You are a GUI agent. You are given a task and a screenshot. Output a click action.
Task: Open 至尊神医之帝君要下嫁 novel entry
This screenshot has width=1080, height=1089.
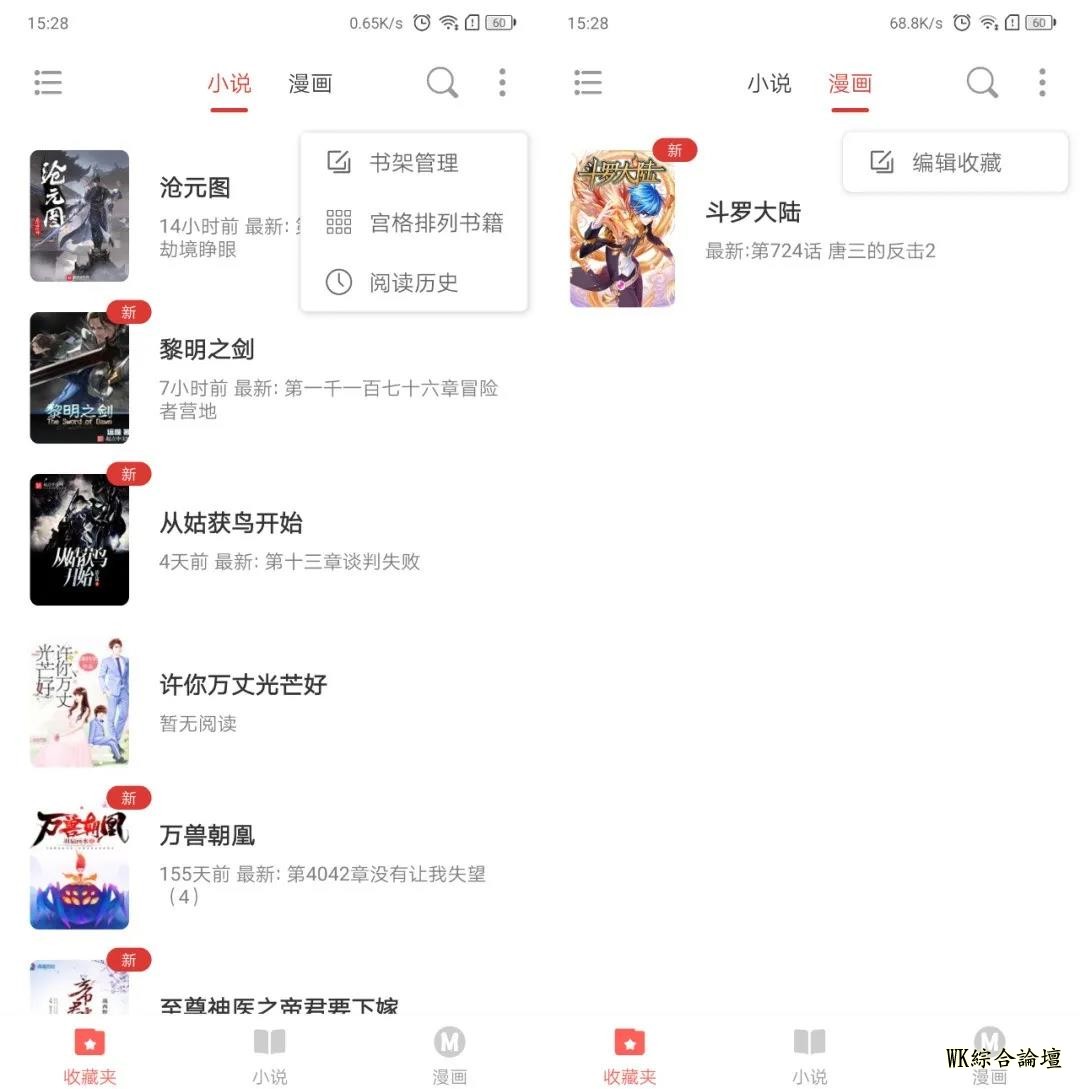(x=280, y=1003)
